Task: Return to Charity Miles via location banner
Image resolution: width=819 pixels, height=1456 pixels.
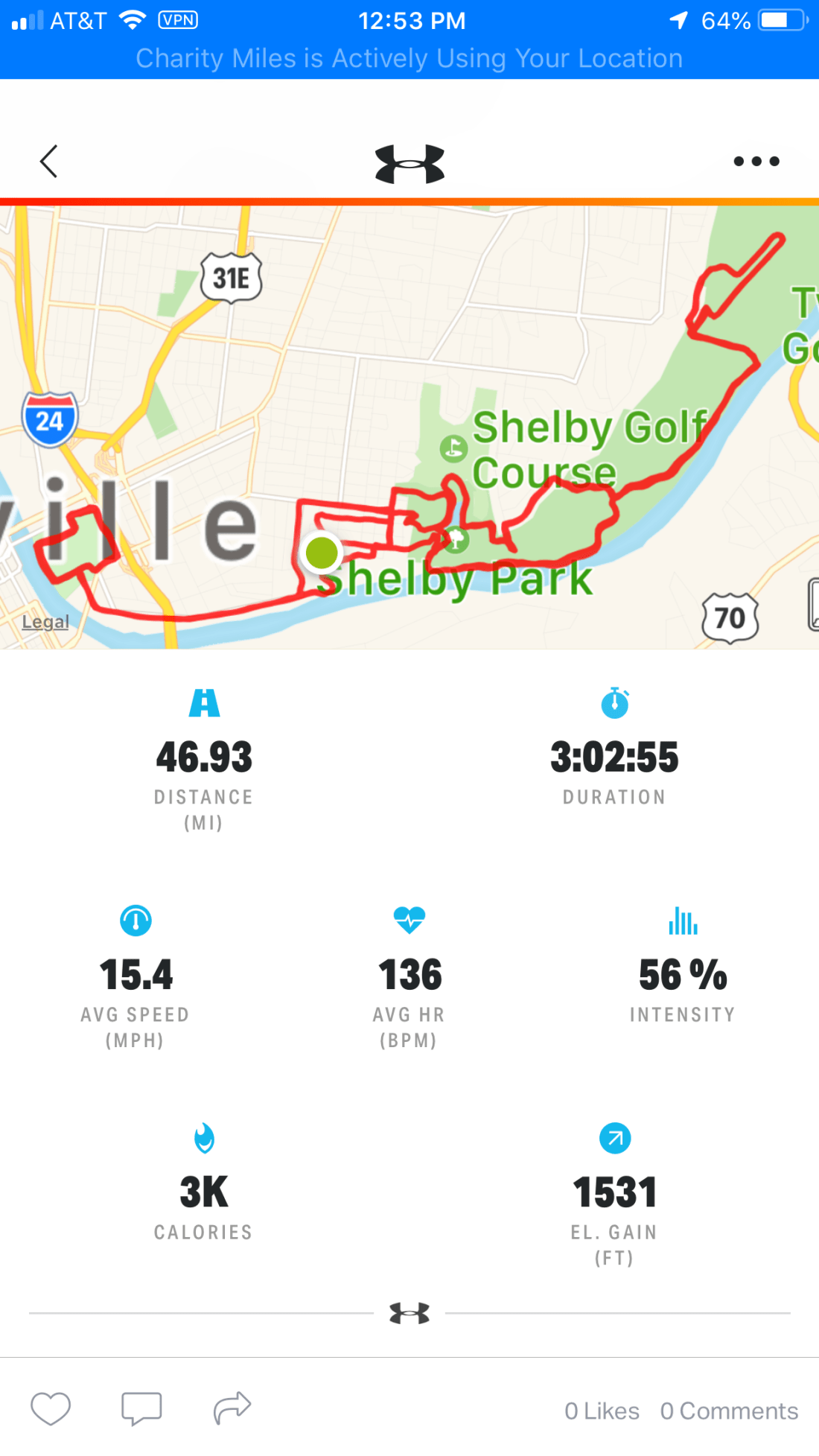Action: [409, 58]
